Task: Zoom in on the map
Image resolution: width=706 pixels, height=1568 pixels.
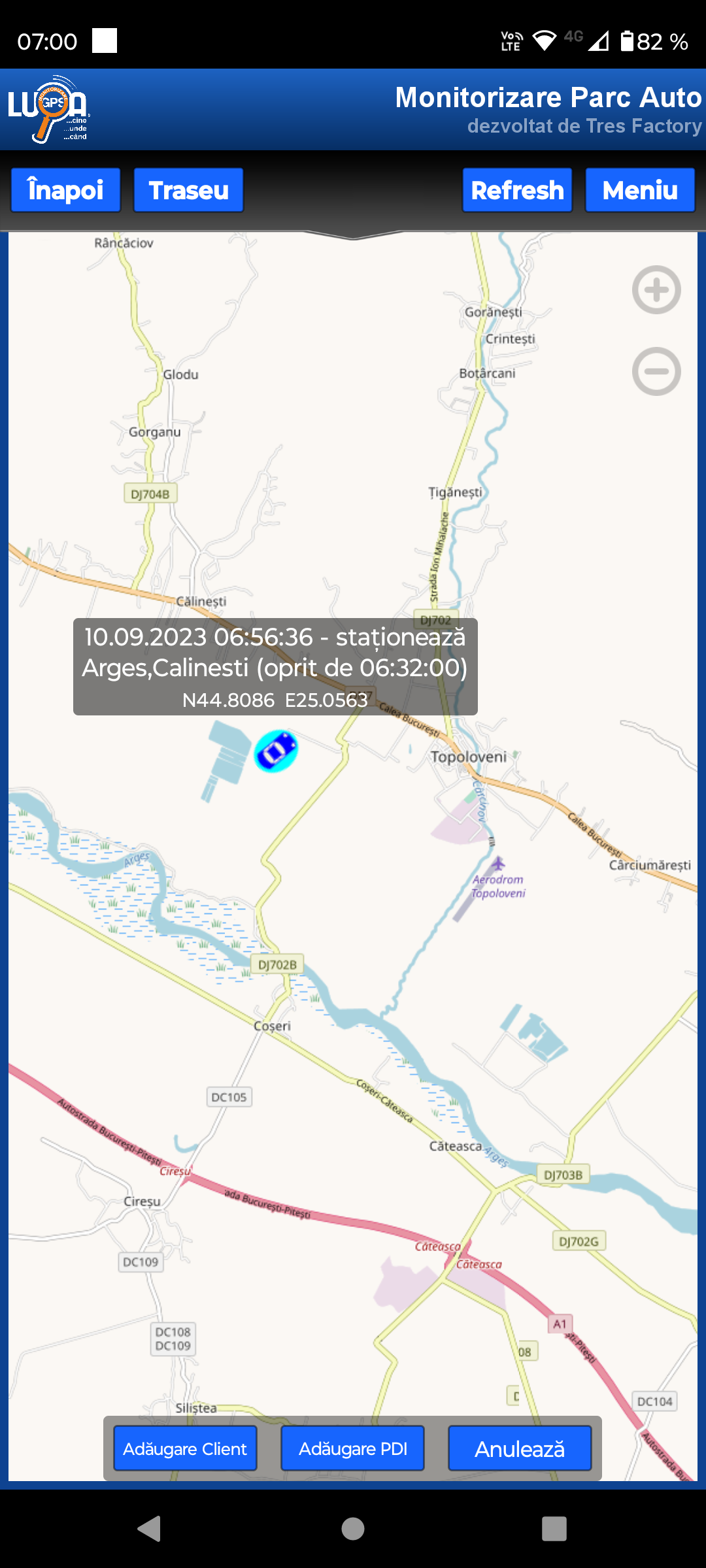Action: click(x=656, y=289)
